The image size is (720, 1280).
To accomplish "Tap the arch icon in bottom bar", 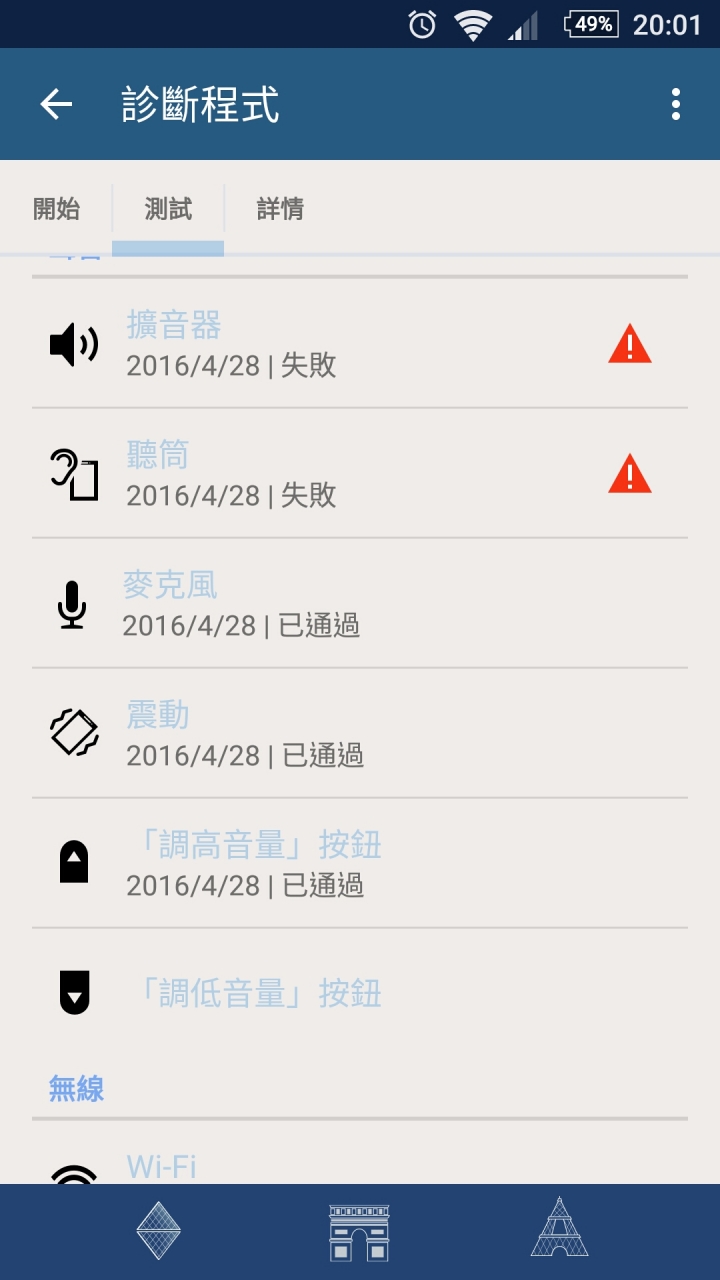I will [359, 1231].
